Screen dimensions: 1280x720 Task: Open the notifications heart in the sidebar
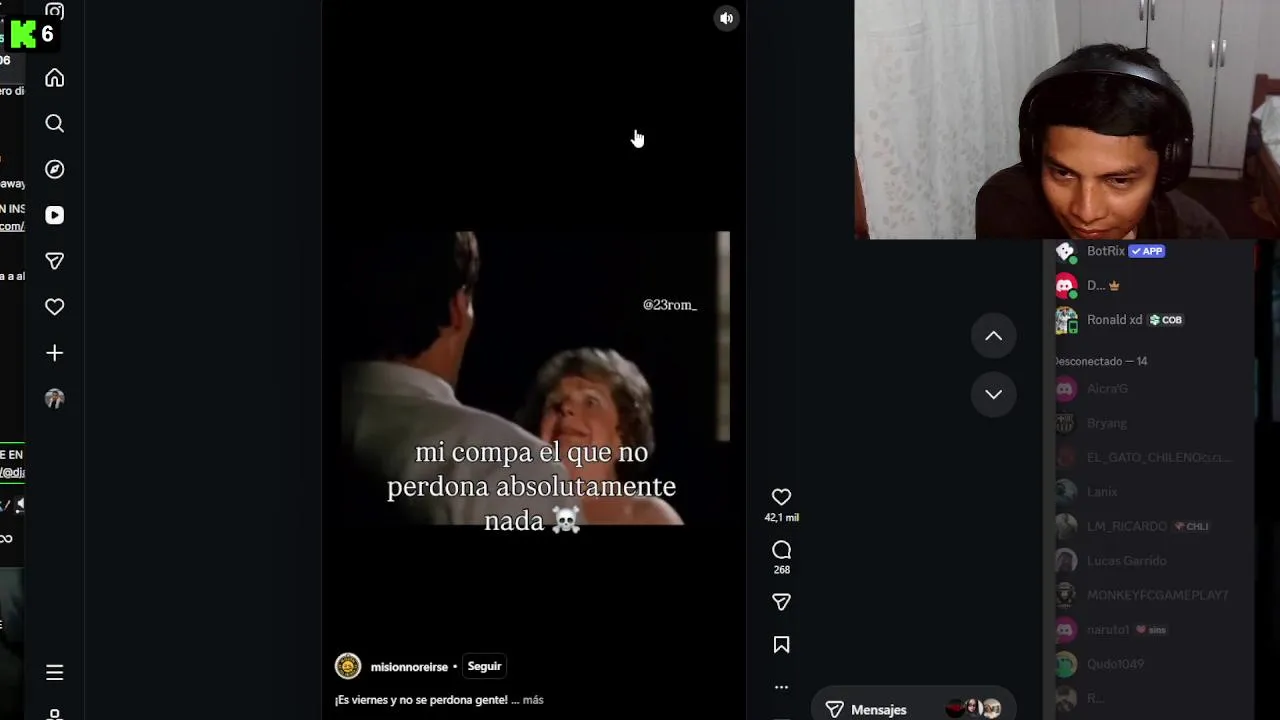[55, 307]
